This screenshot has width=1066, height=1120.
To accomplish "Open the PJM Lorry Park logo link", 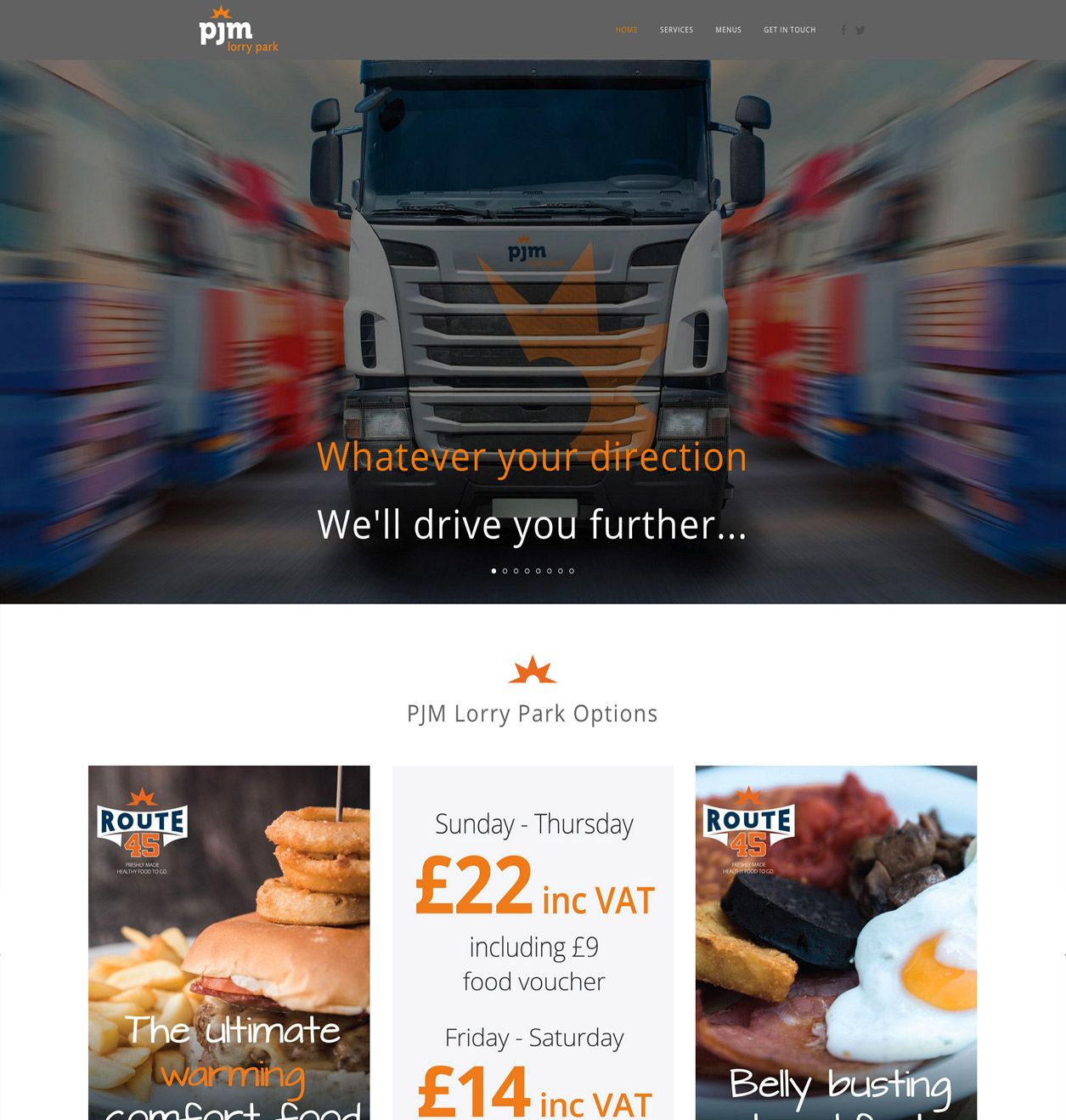I will coord(238,30).
